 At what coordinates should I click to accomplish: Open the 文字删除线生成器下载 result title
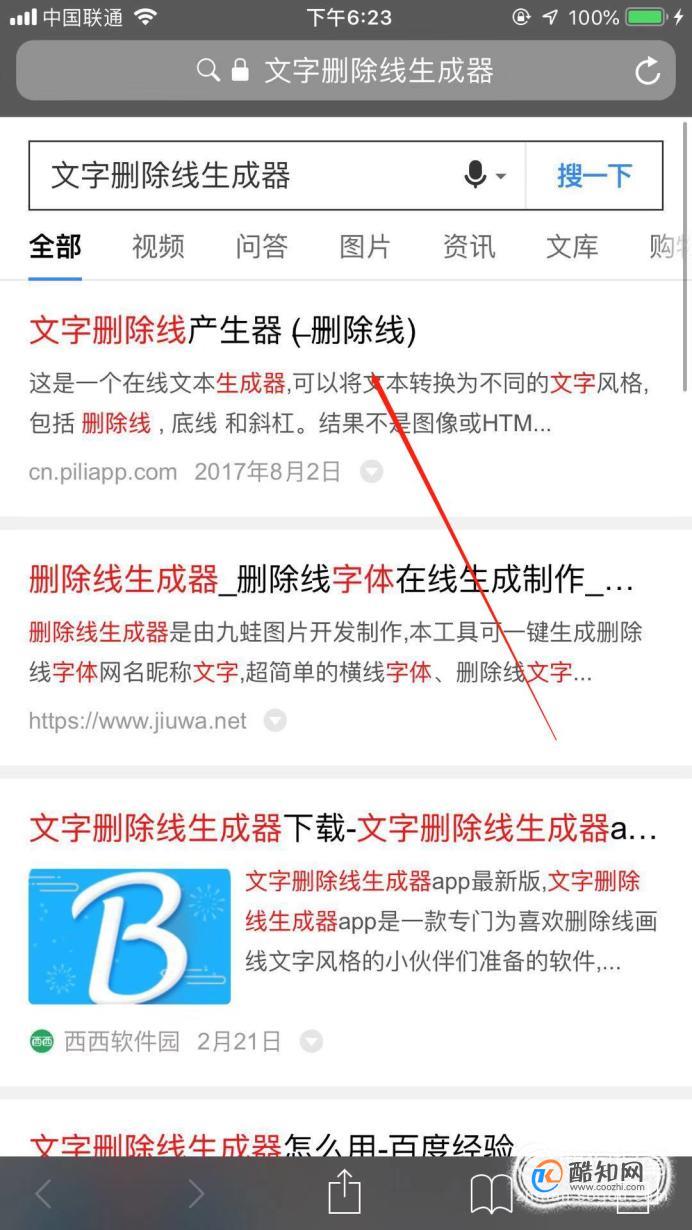pos(343,828)
